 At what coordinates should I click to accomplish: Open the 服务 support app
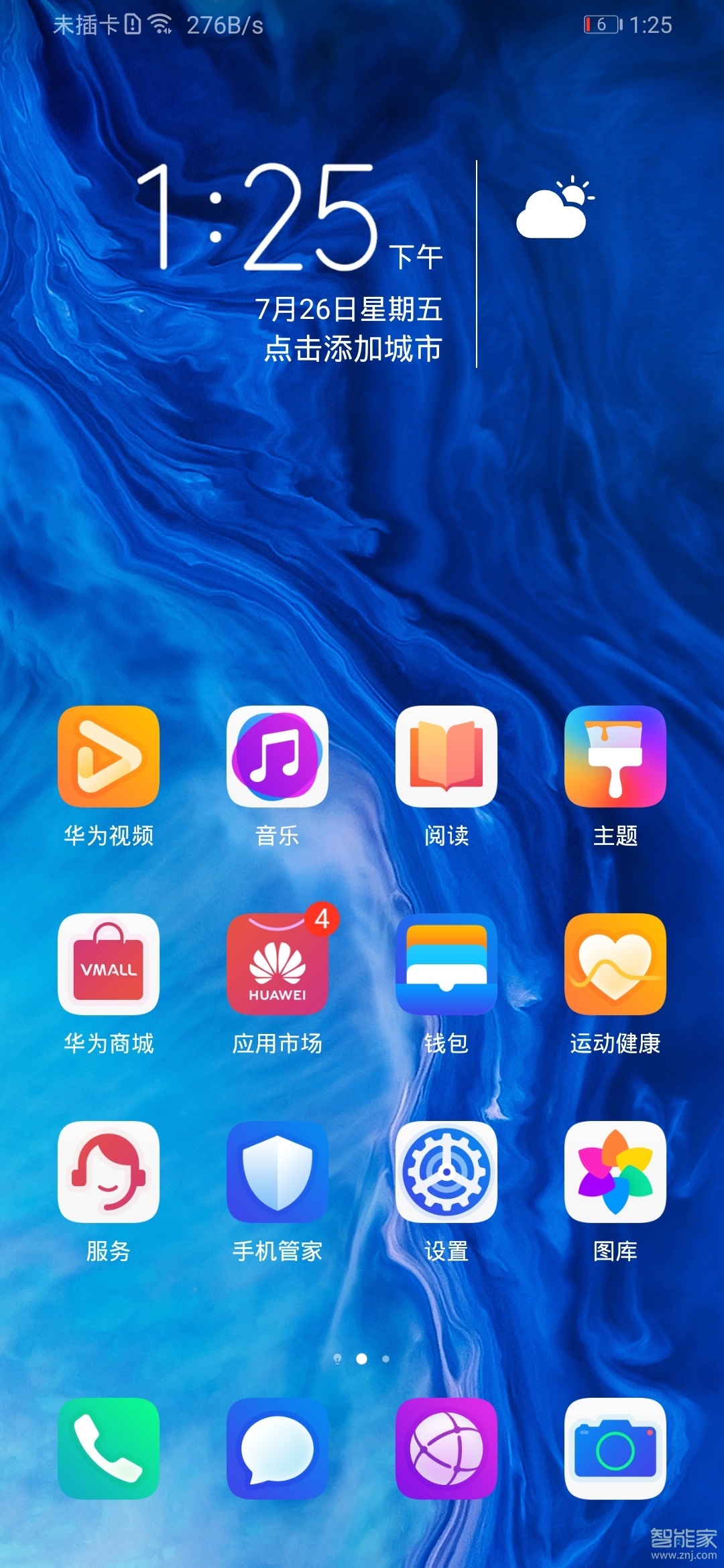109,1171
